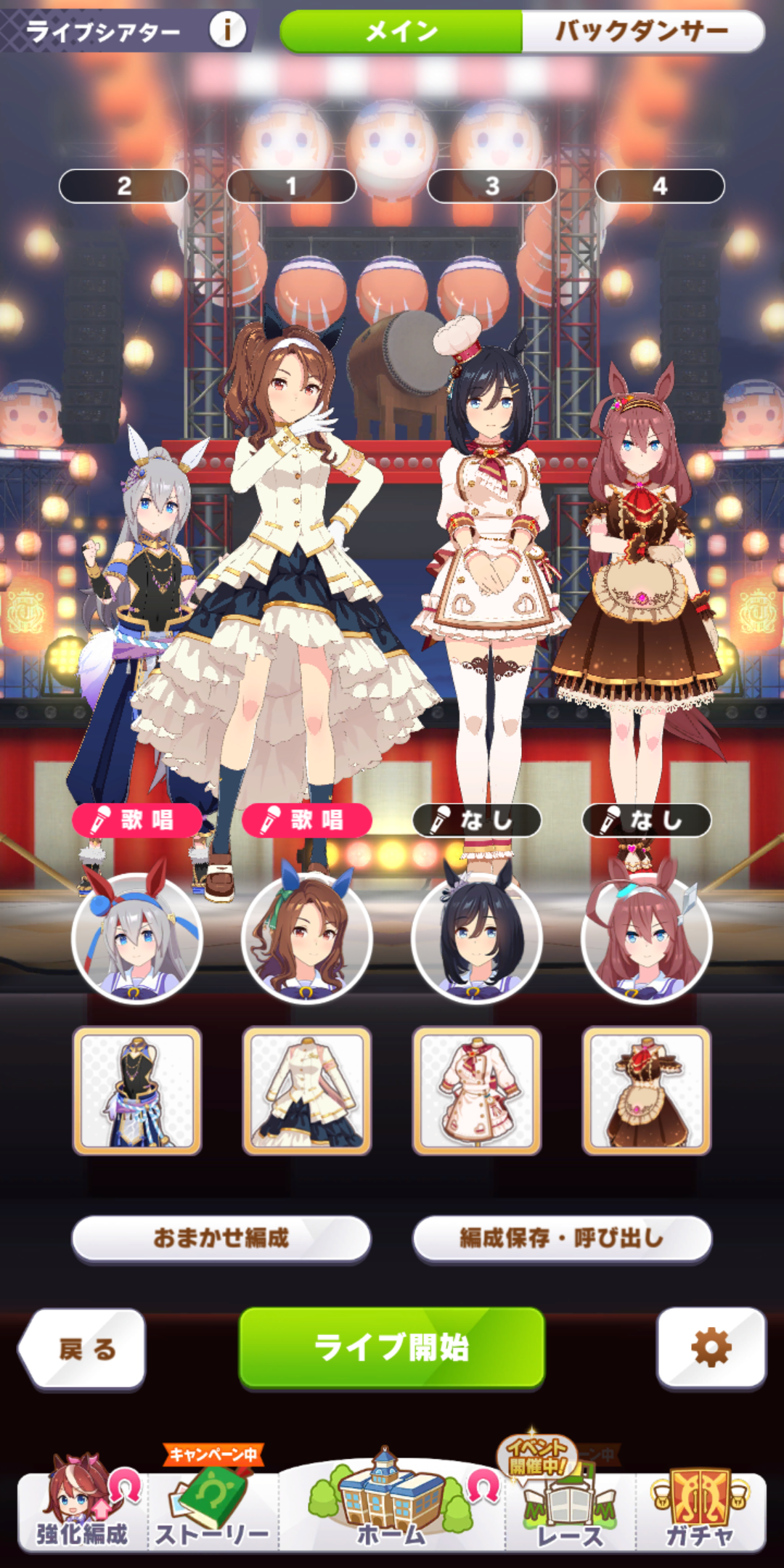
Task: Change the black-haired character portrait
Action: click(x=477, y=938)
